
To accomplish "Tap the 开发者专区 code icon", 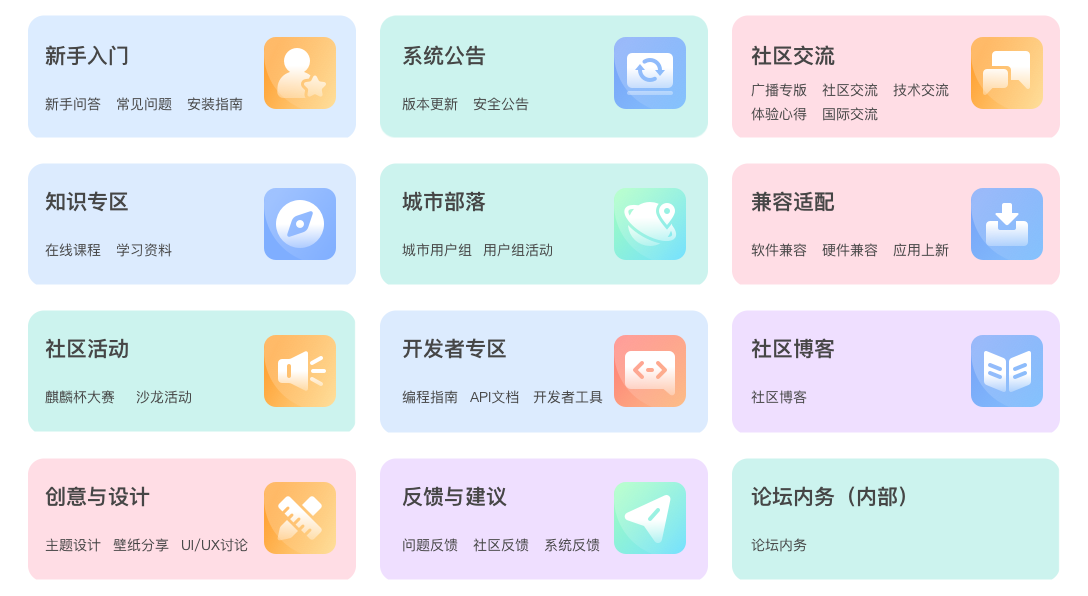I will (x=650, y=371).
